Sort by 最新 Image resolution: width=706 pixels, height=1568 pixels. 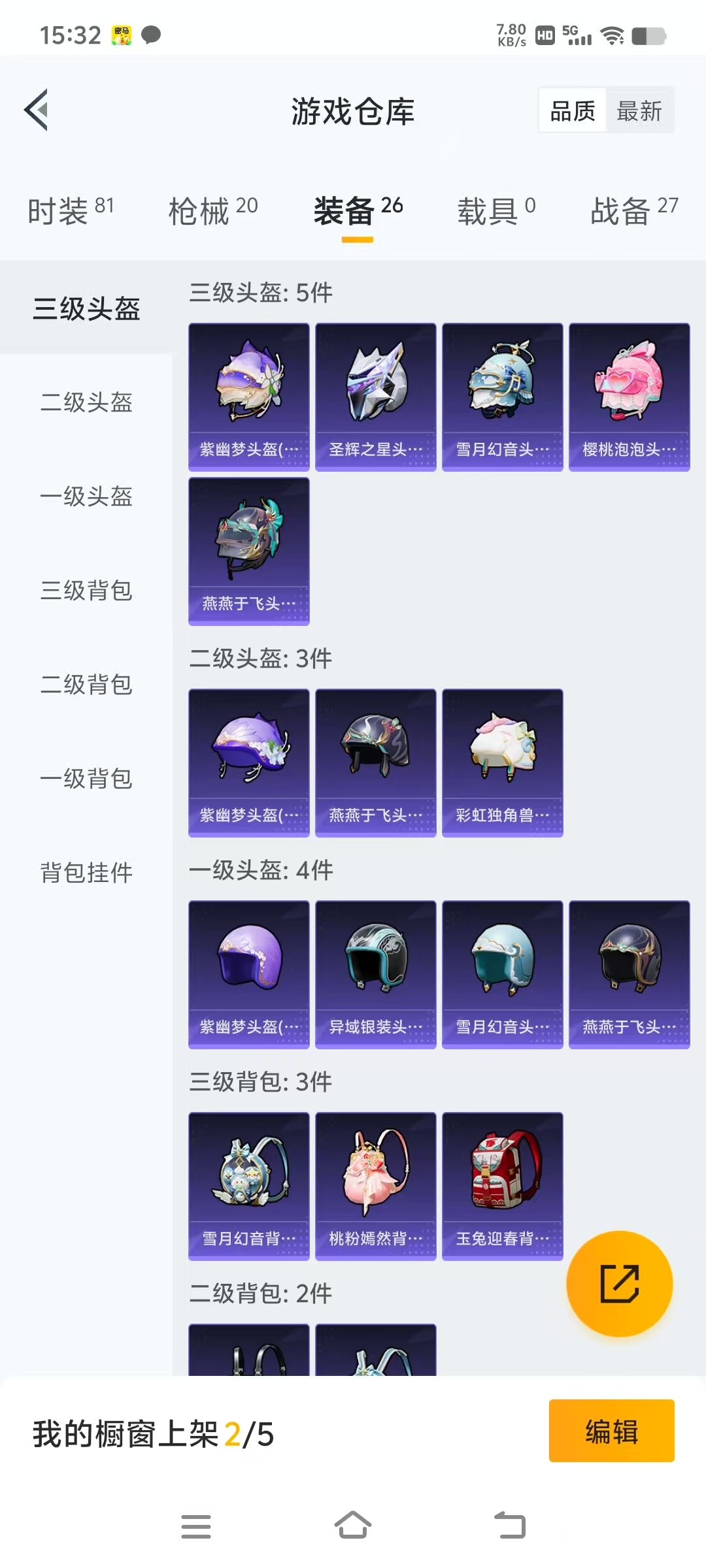pos(639,111)
